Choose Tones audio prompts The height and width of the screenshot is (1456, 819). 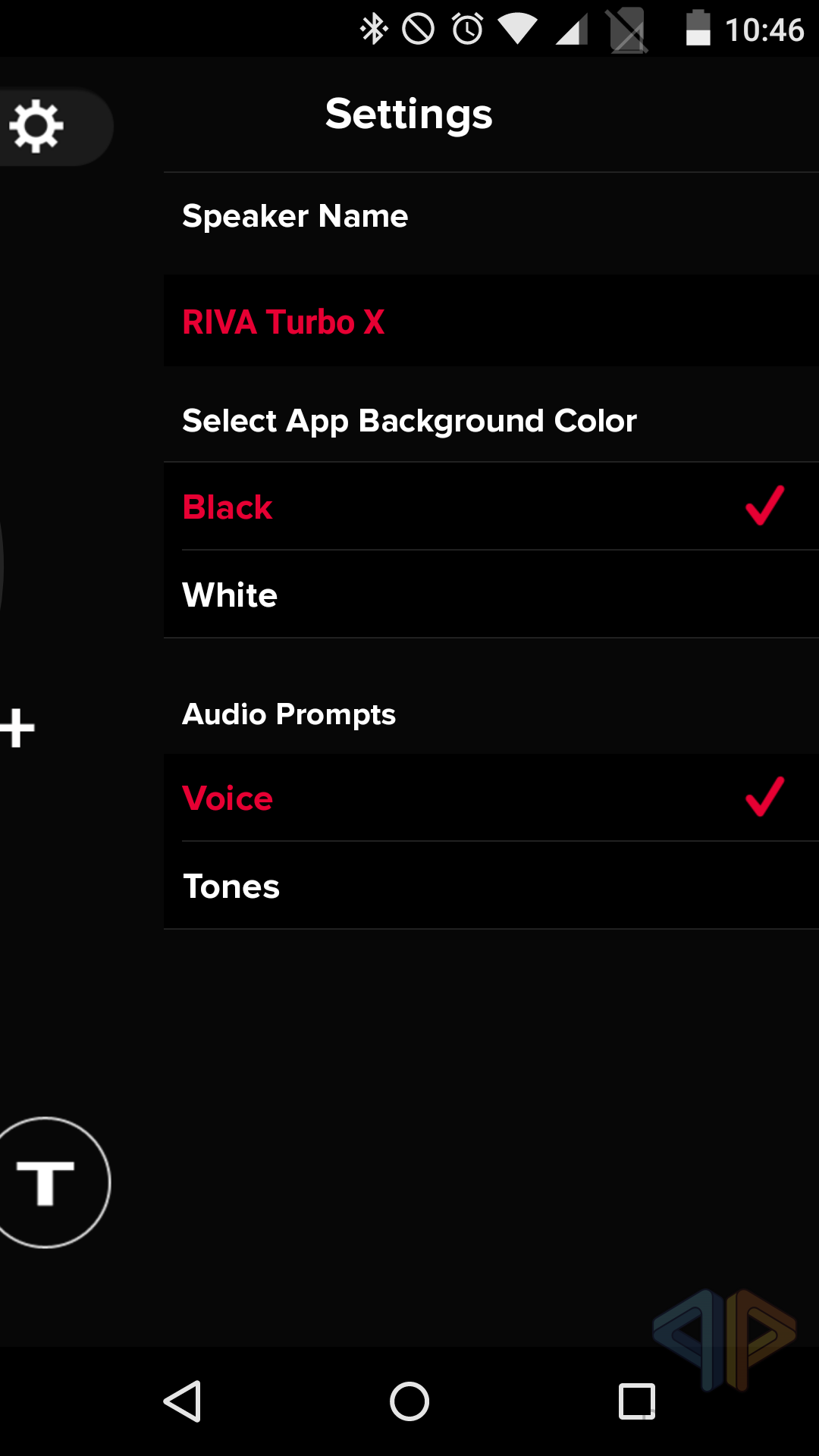coord(491,886)
